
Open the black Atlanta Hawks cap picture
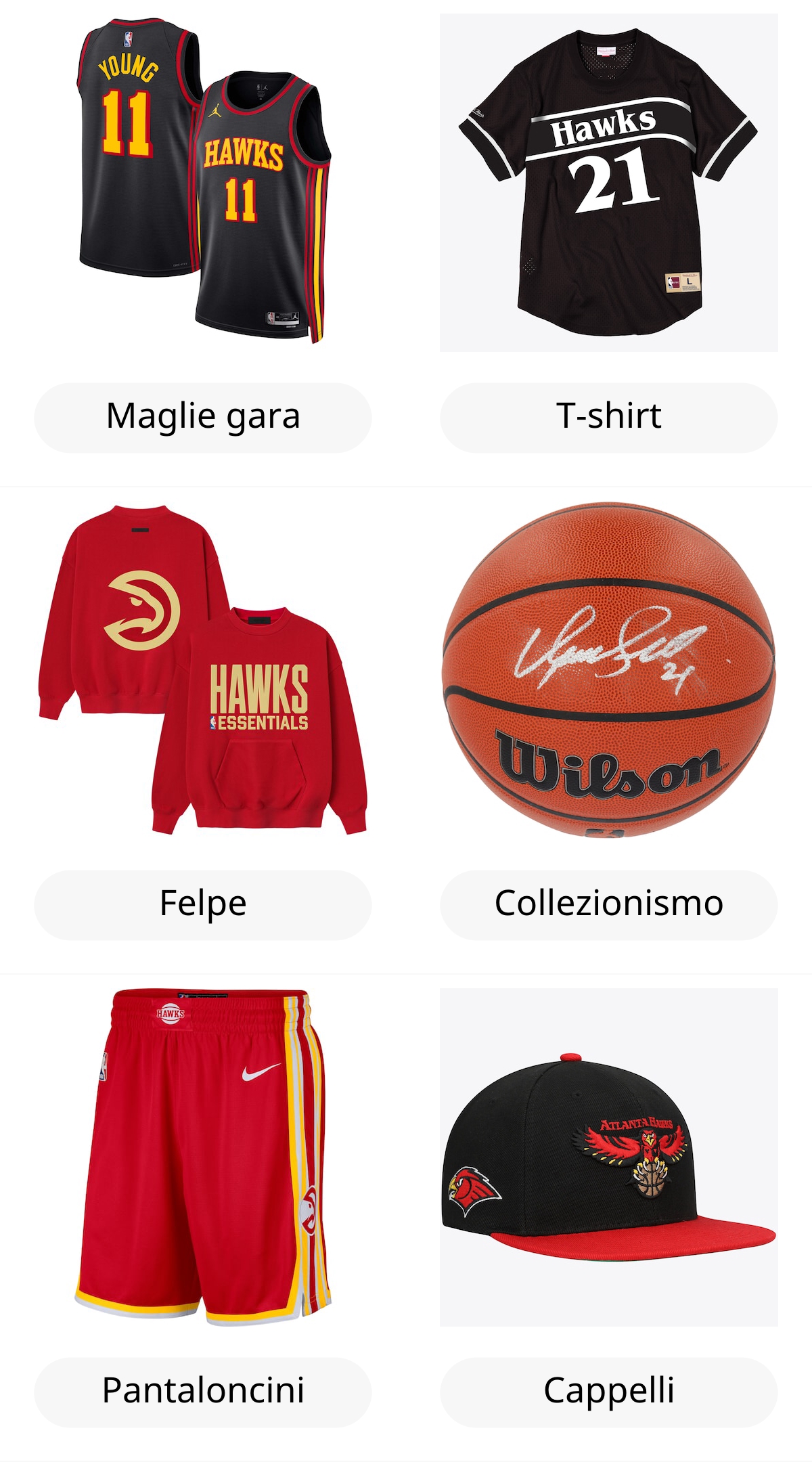(x=609, y=1157)
